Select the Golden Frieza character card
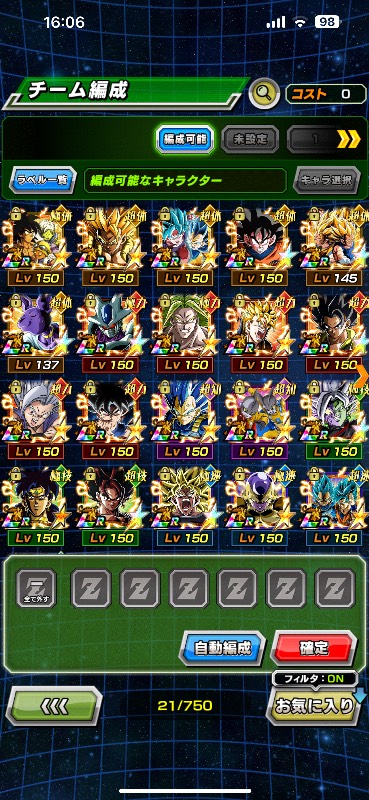Viewport: 369px width, 800px height. click(x=260, y=506)
